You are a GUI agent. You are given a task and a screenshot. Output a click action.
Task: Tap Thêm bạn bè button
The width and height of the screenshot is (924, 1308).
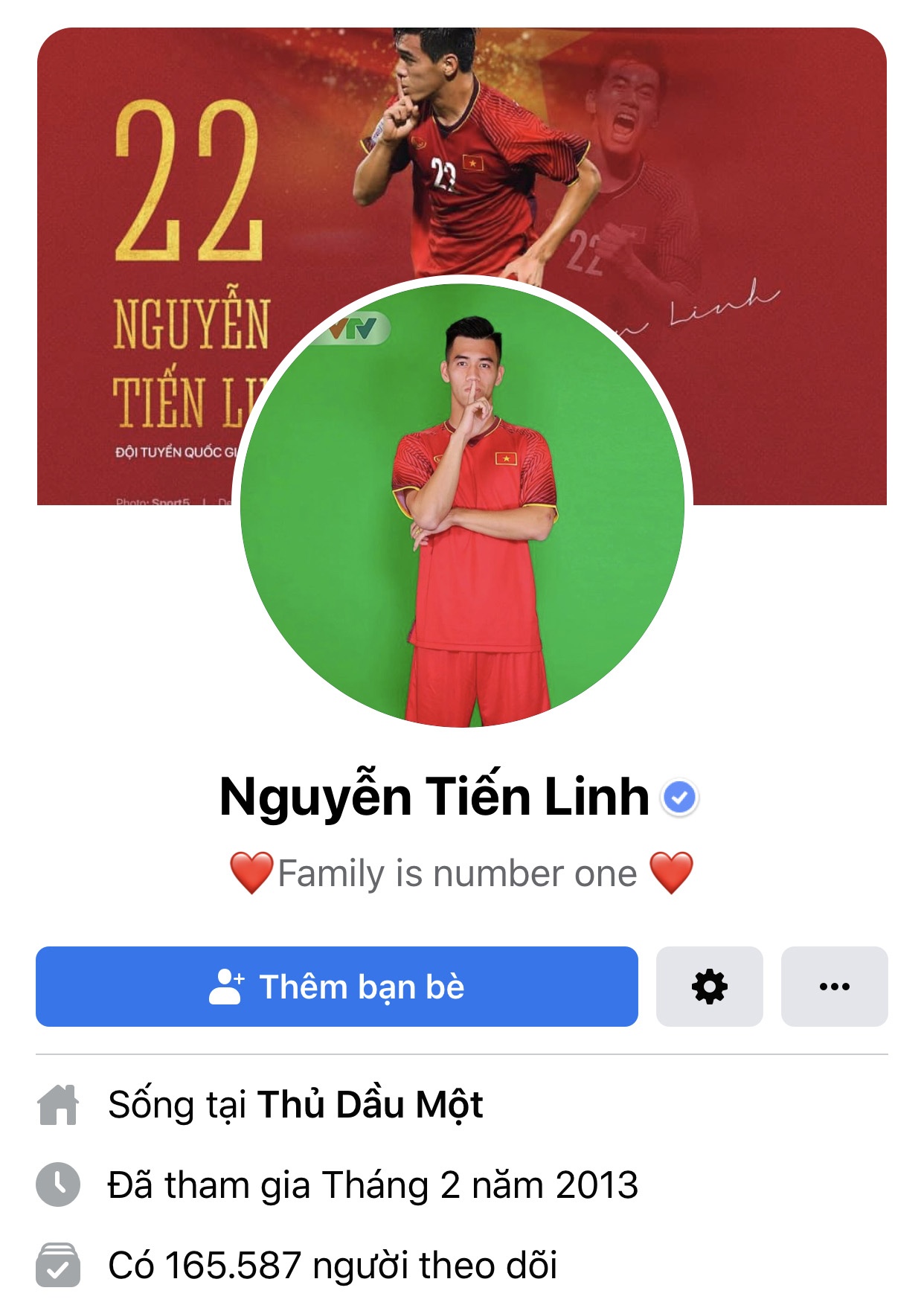(x=336, y=987)
